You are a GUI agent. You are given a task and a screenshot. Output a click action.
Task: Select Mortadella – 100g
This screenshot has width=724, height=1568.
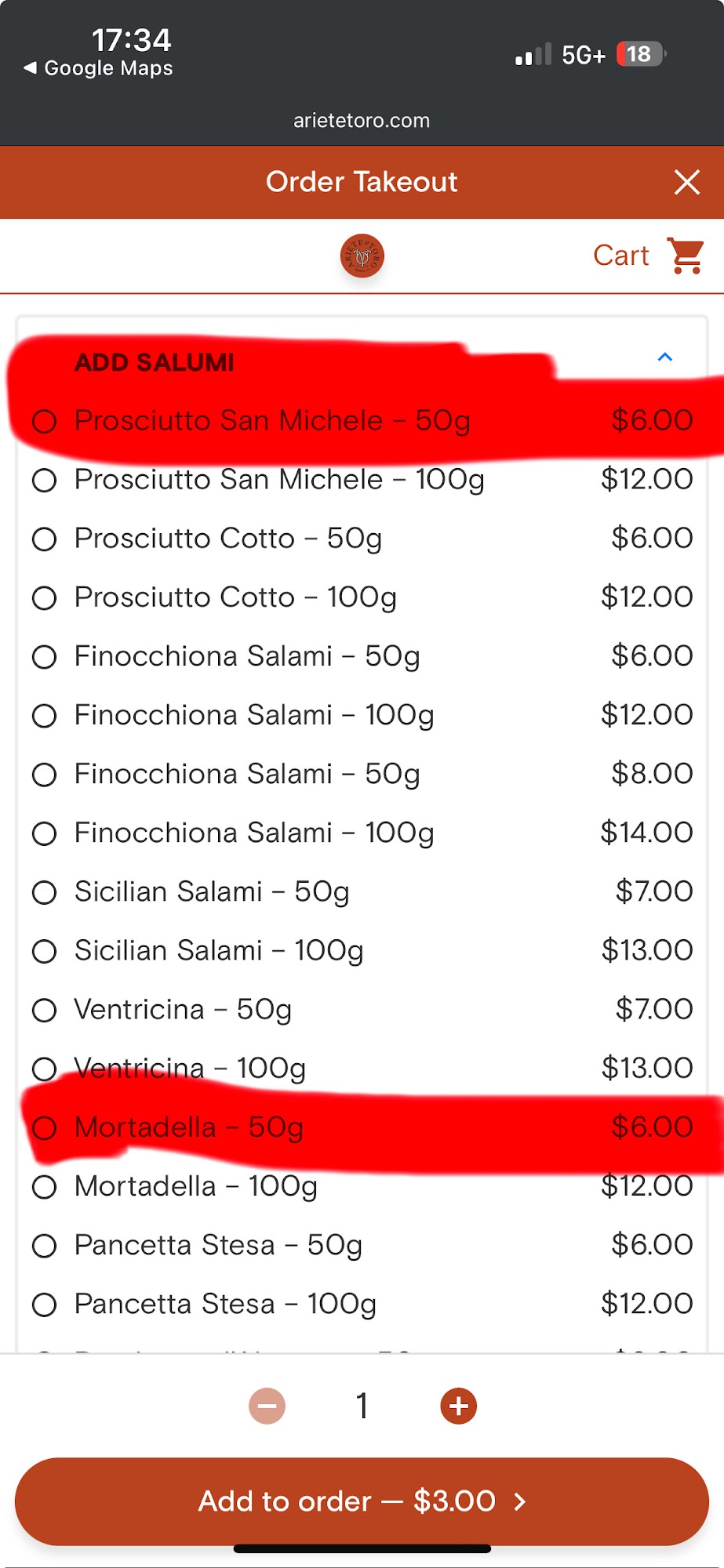click(x=45, y=1187)
